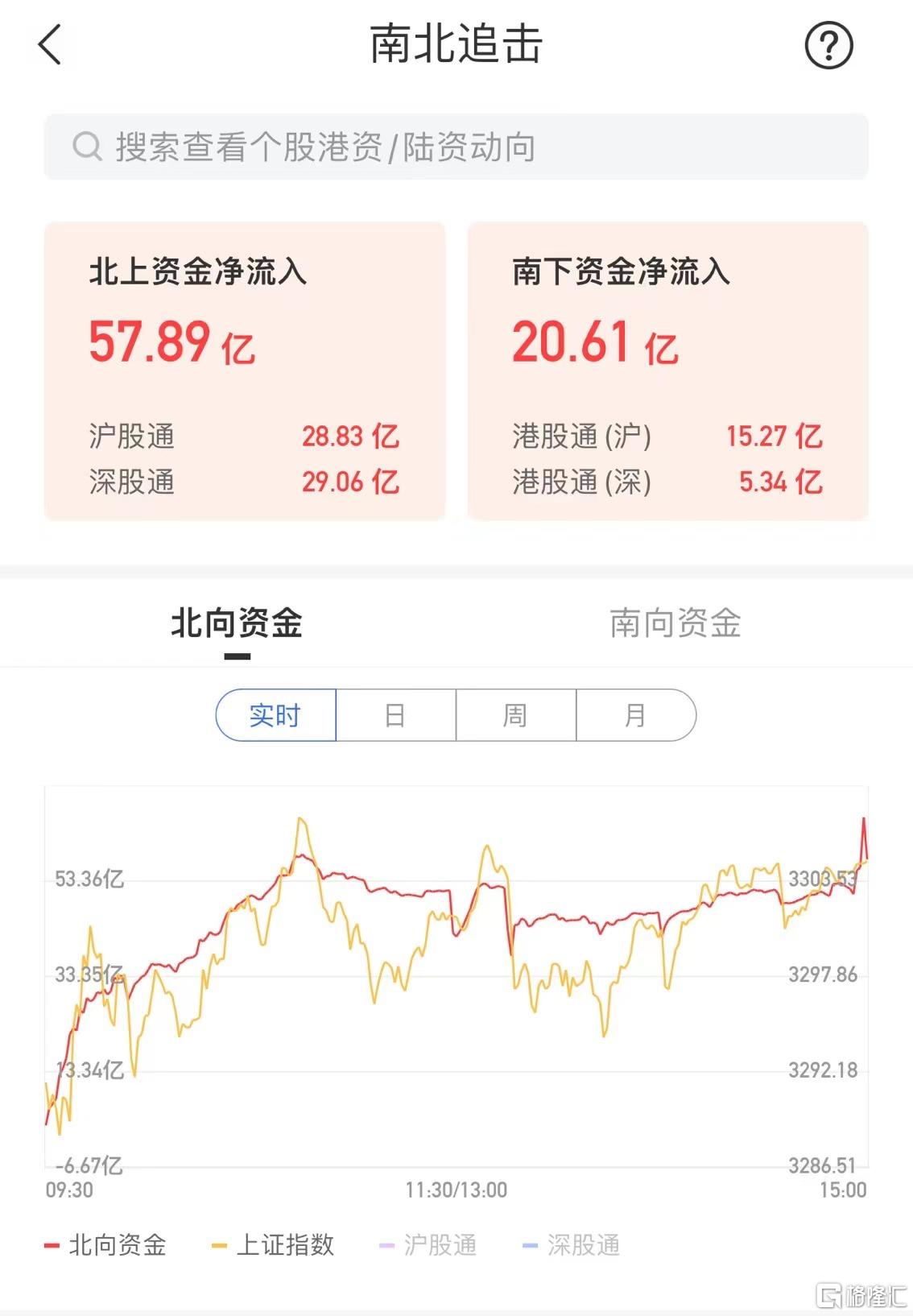Toggle the 上证指数 line in legend

pos(273,1245)
